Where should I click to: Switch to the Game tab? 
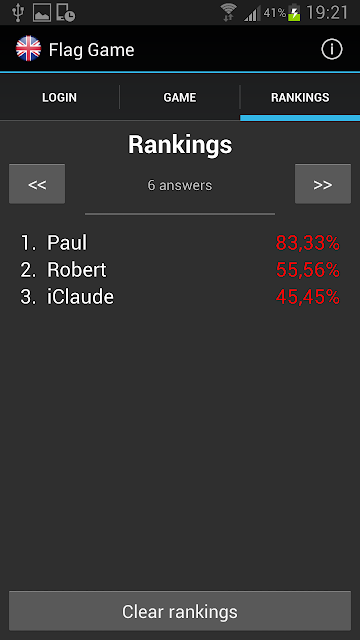coord(180,98)
